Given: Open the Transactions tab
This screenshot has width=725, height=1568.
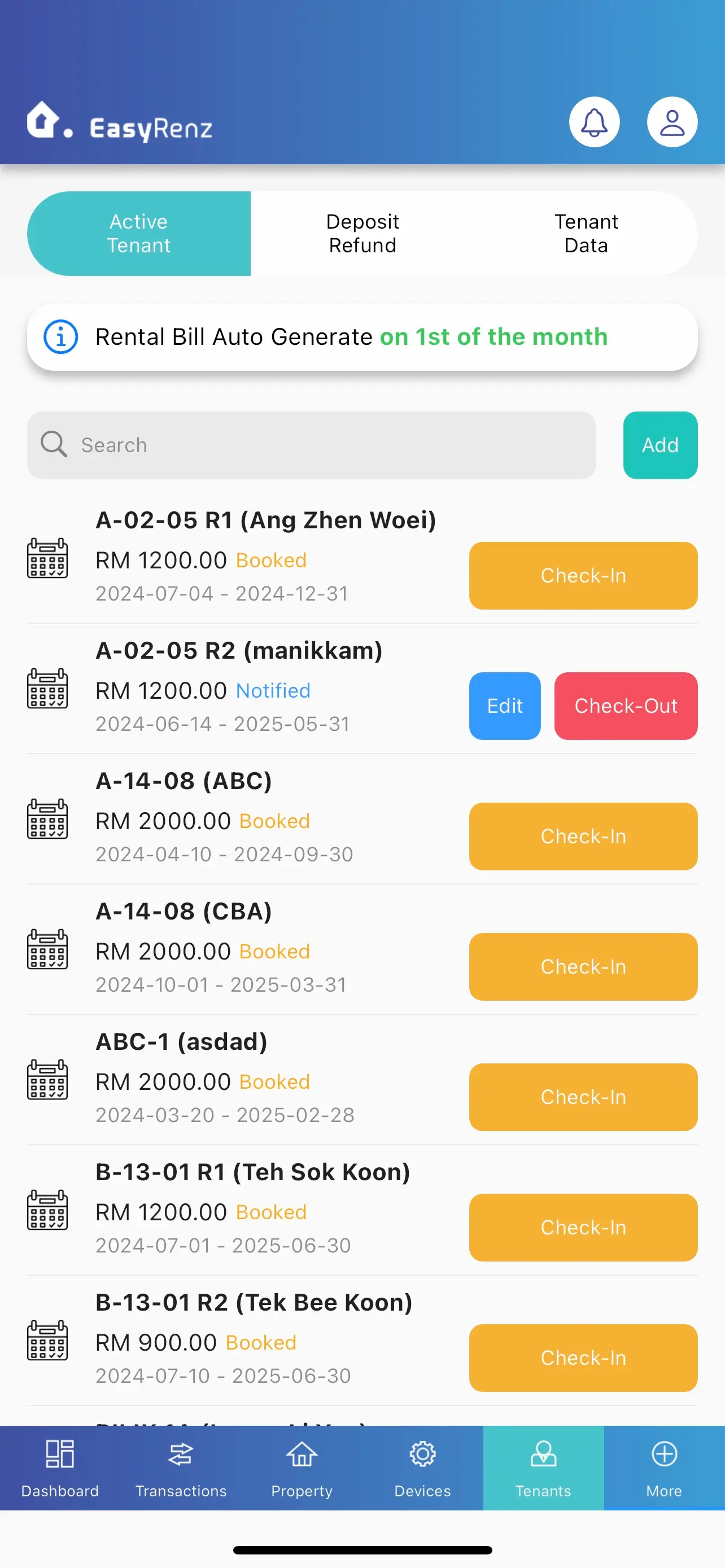Looking at the screenshot, I should 181,1468.
